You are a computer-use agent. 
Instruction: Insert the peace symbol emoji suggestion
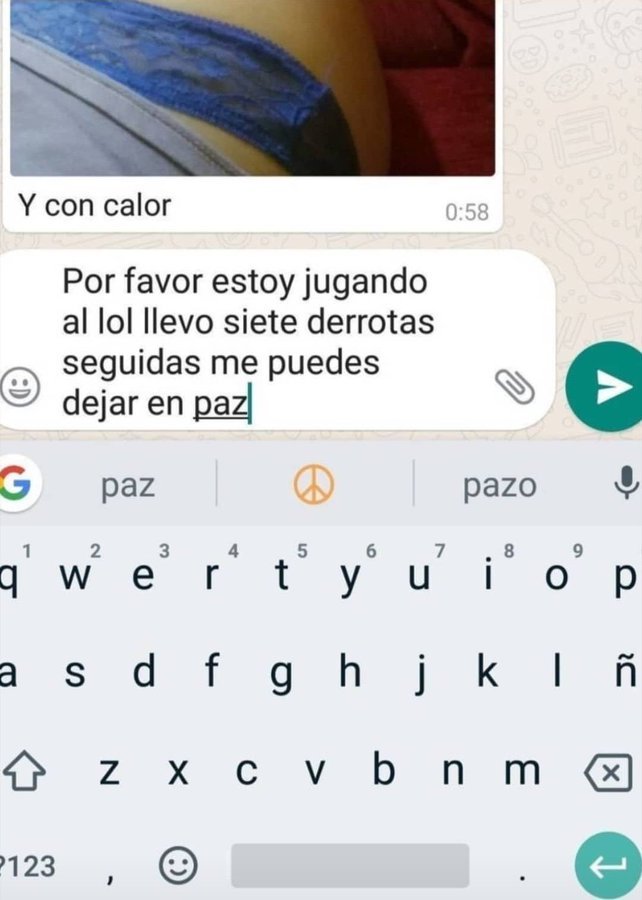314,486
